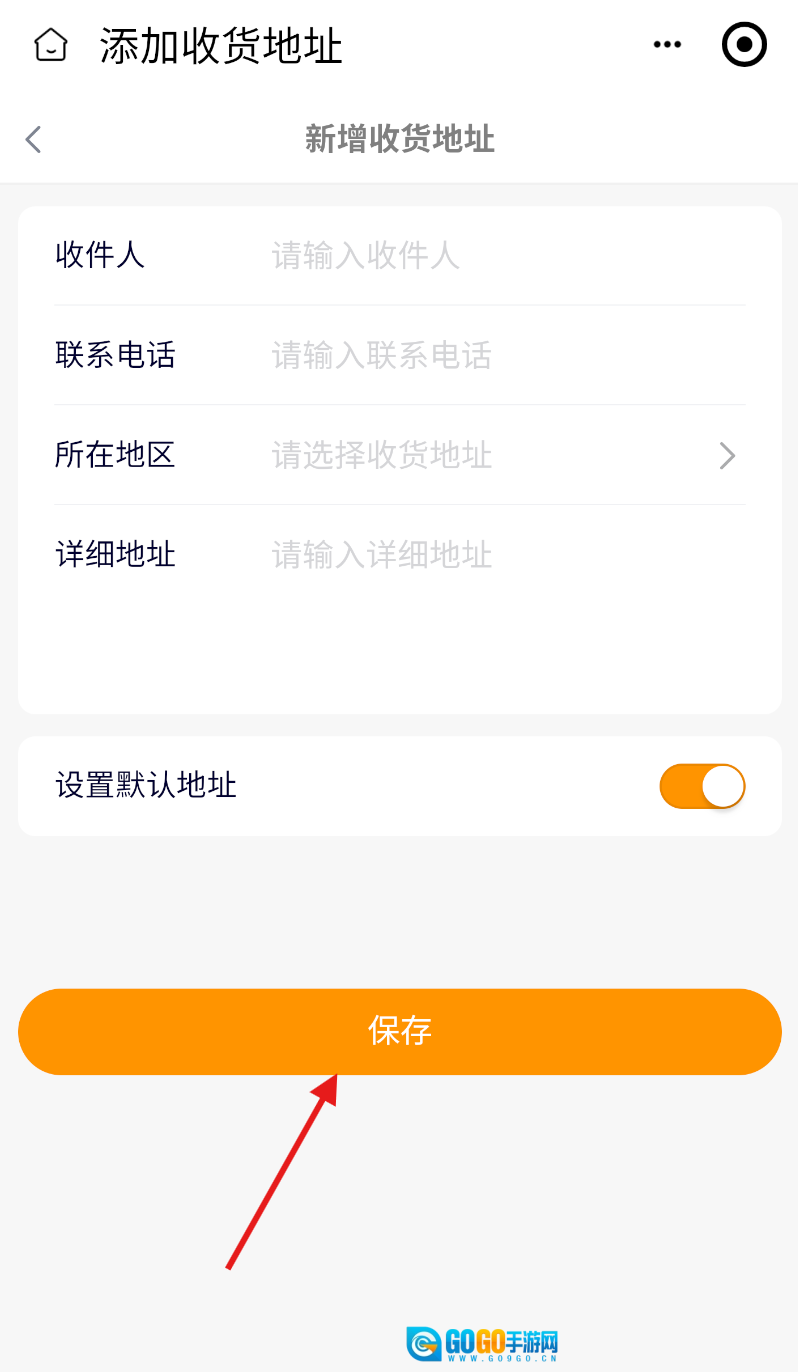This screenshot has width=798, height=1372.
Task: Turn off the 设置默认地址 switch
Action: coord(702,786)
